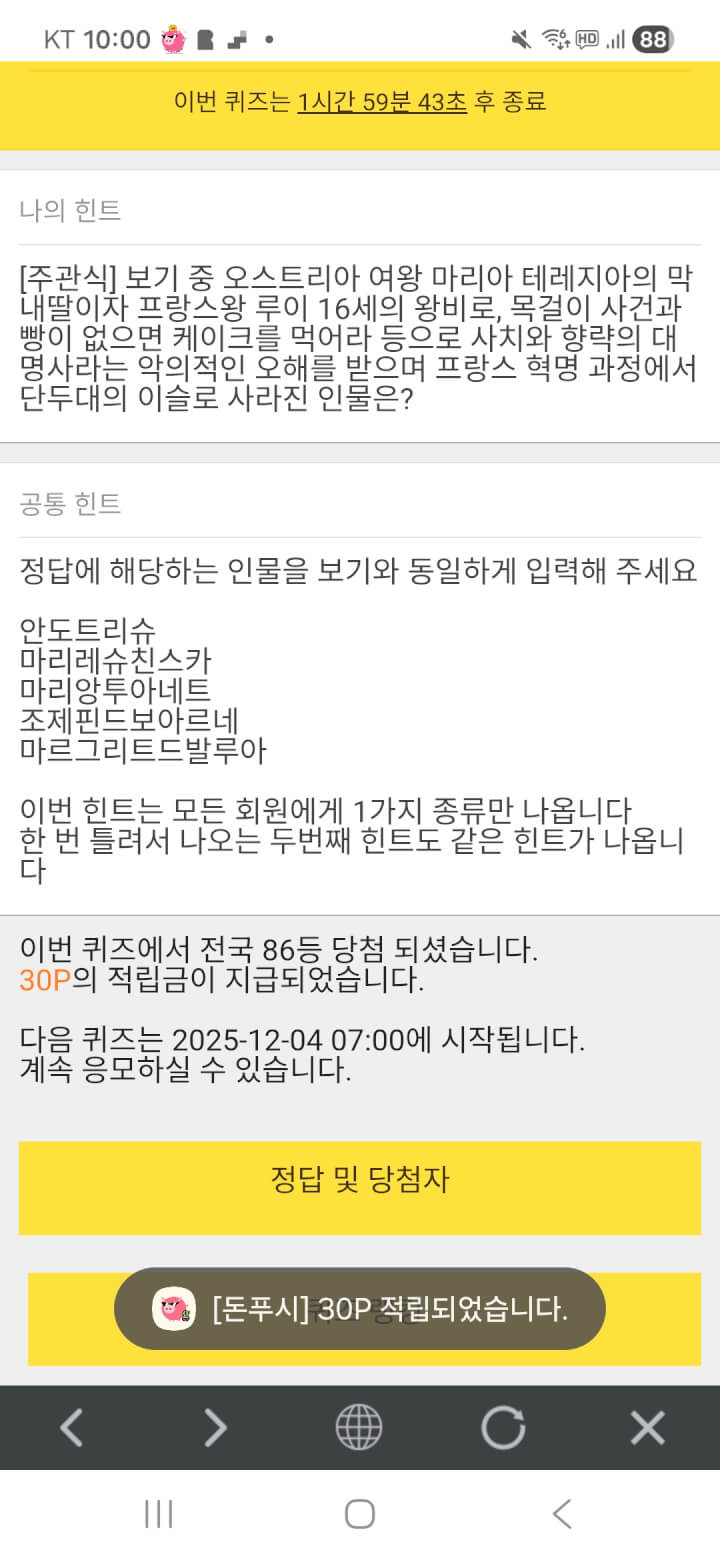720x1560 pixels.
Task: Open page in external browser via globe icon
Action: tap(359, 1427)
